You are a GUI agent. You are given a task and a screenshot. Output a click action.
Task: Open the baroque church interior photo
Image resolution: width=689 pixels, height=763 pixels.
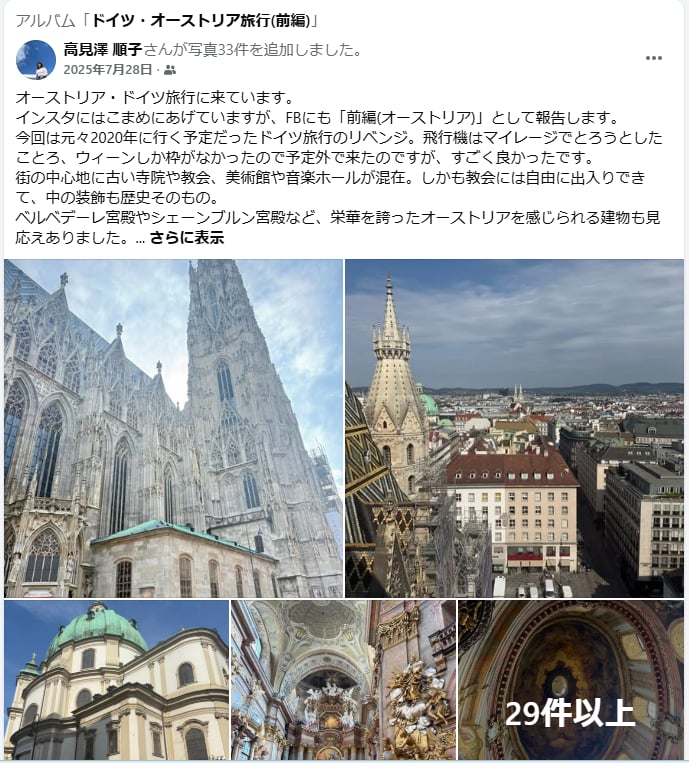pos(343,680)
